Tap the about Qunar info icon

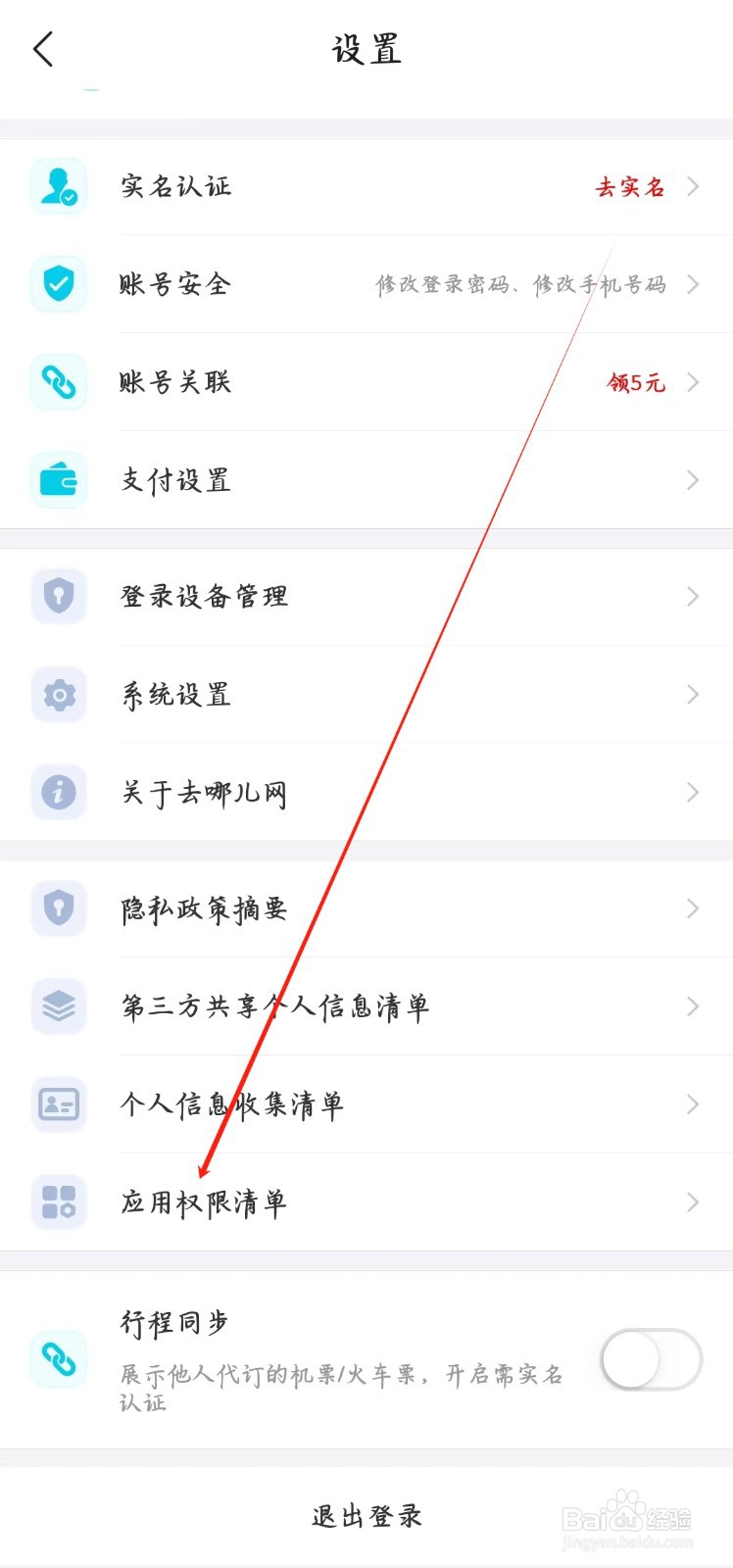tap(59, 792)
